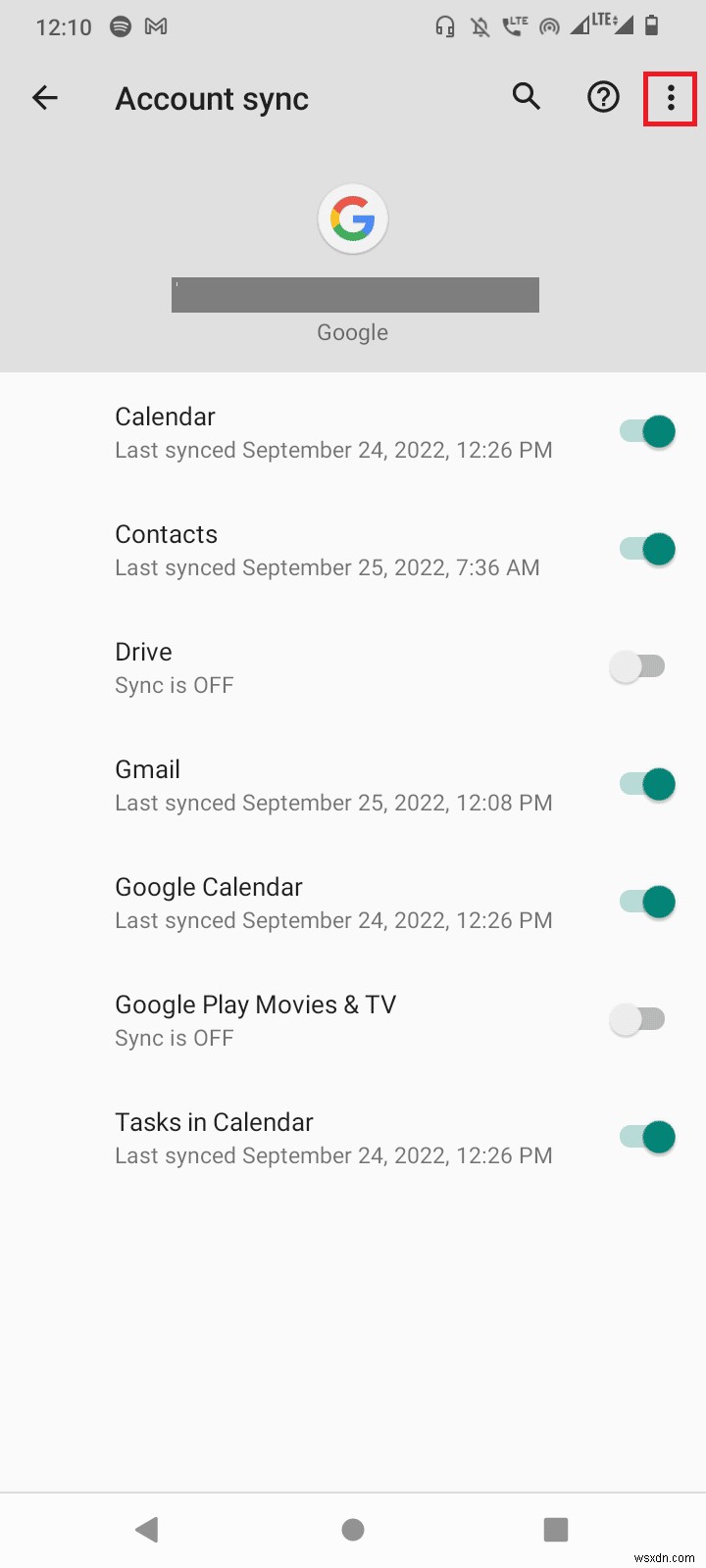
Task: Open the three-dot overflow menu
Action: coord(670,97)
